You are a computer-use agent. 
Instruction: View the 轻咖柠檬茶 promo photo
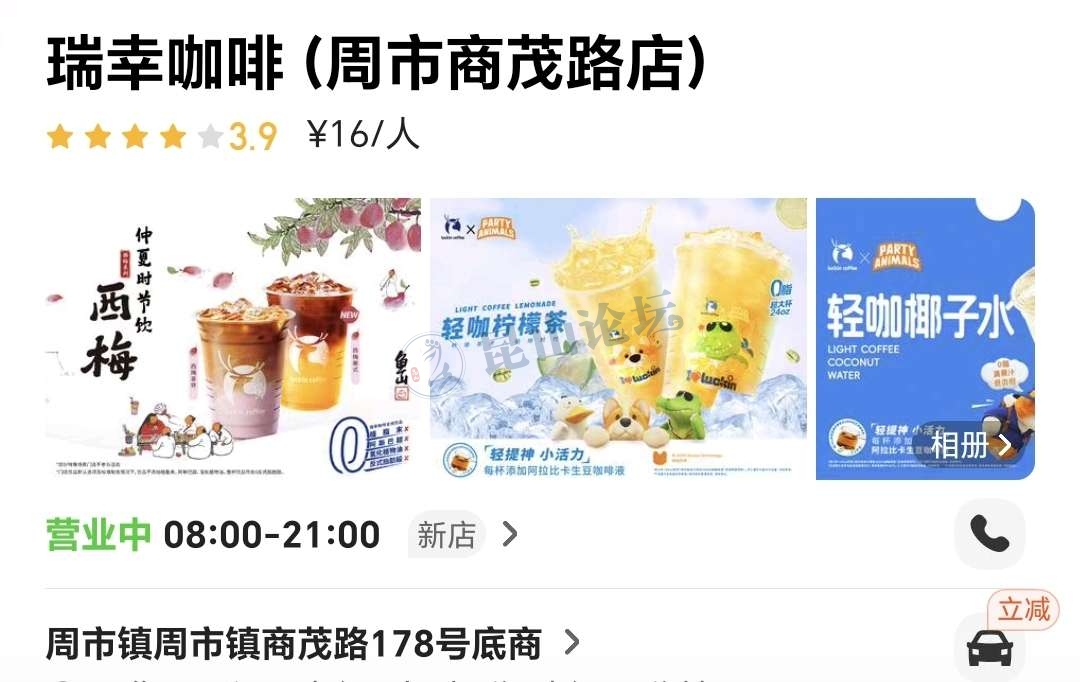tap(618, 338)
